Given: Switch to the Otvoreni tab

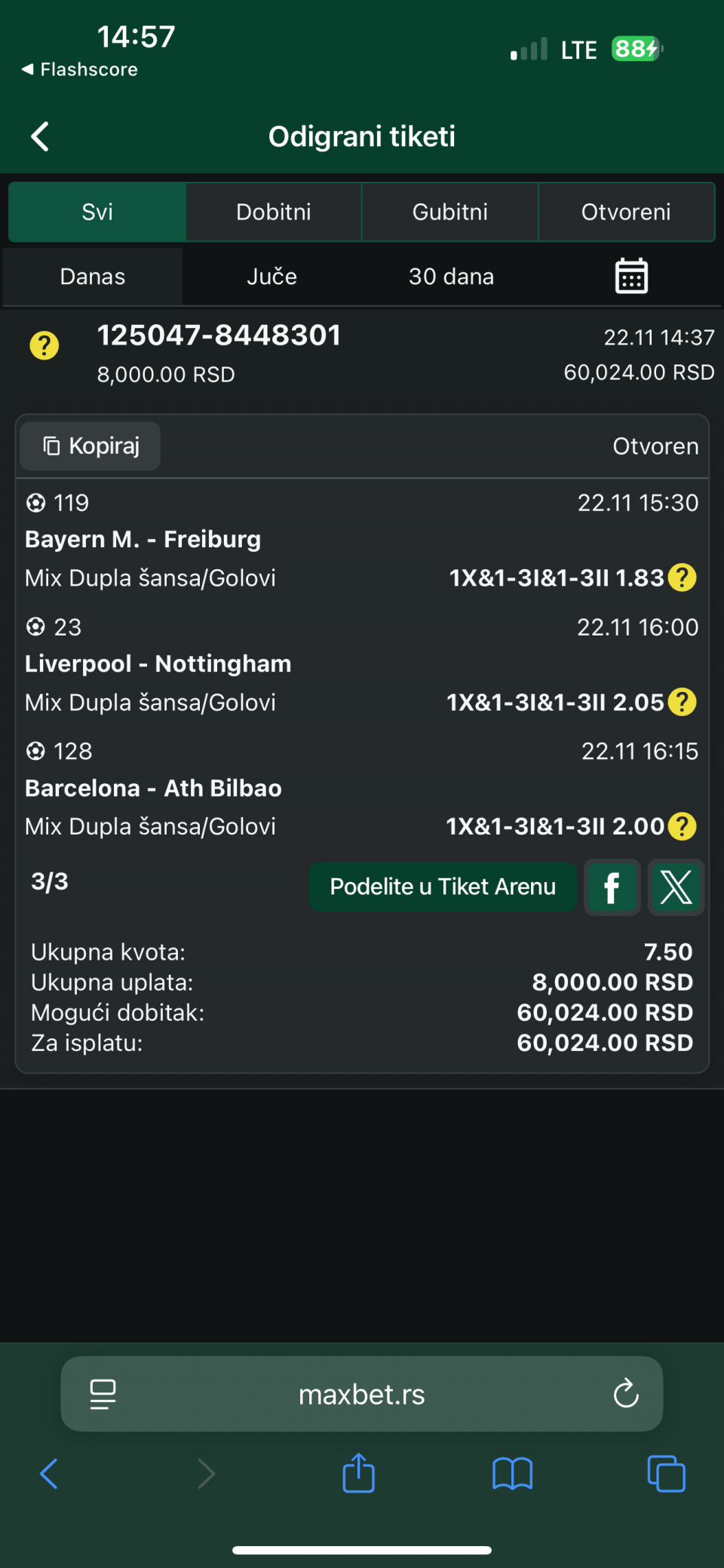Looking at the screenshot, I should point(626,212).
